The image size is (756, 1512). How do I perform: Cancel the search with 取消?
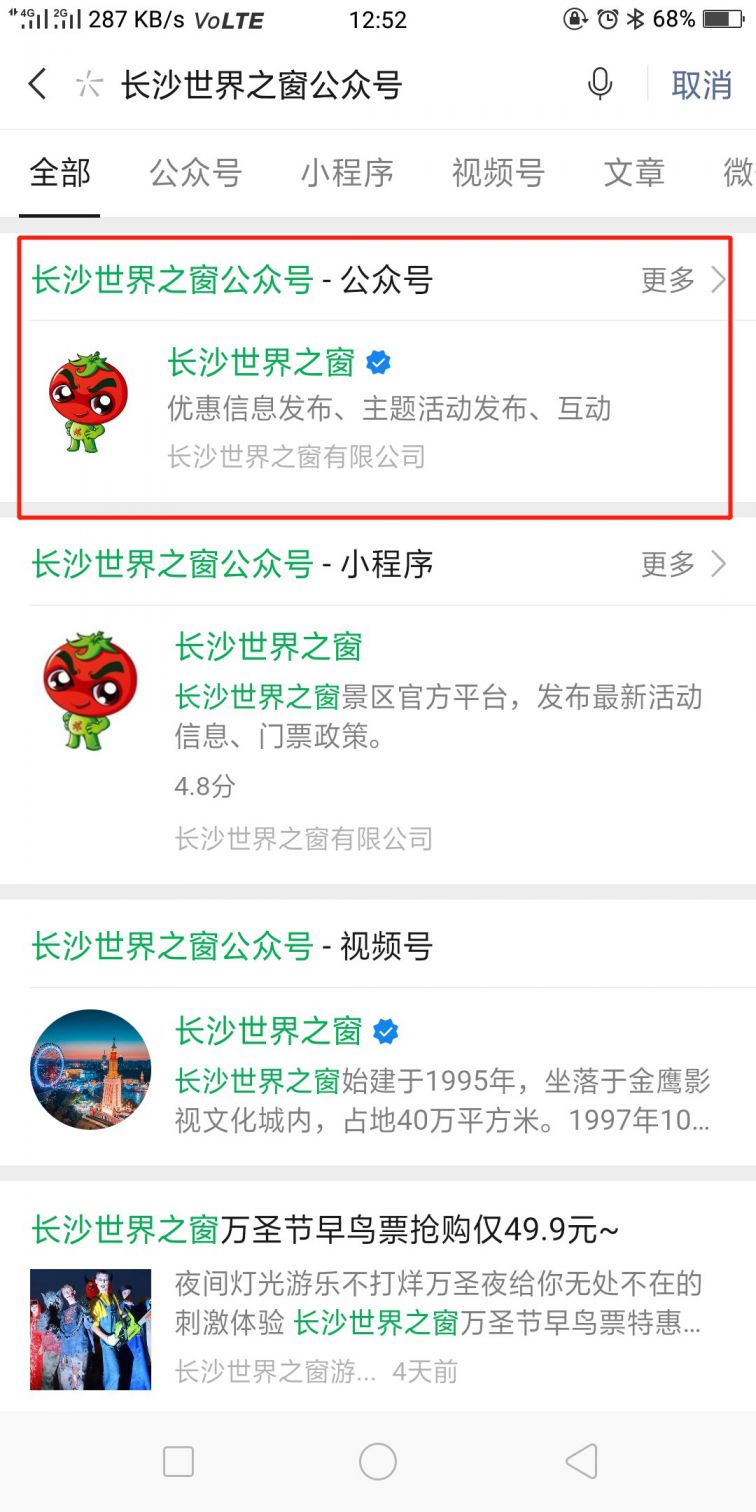(702, 85)
